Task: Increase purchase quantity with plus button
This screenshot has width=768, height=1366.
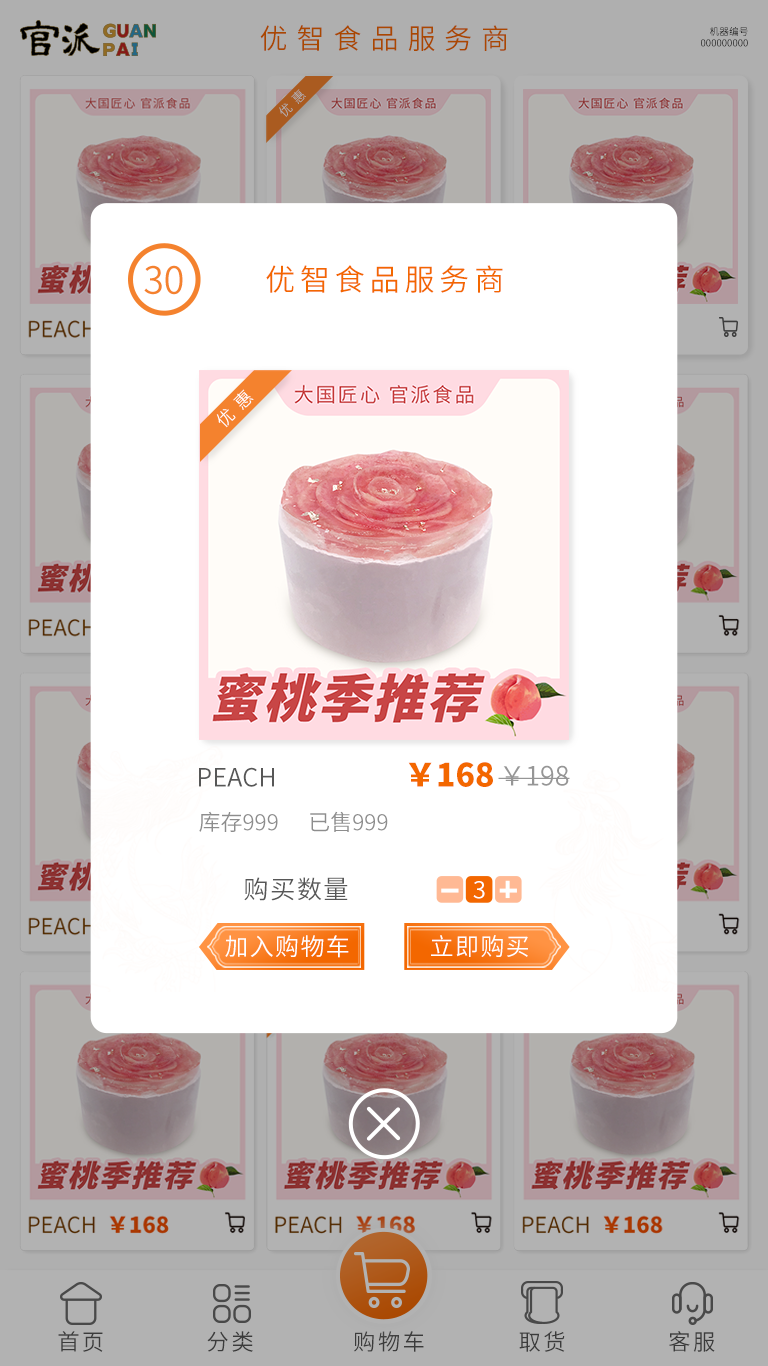Action: tap(508, 889)
